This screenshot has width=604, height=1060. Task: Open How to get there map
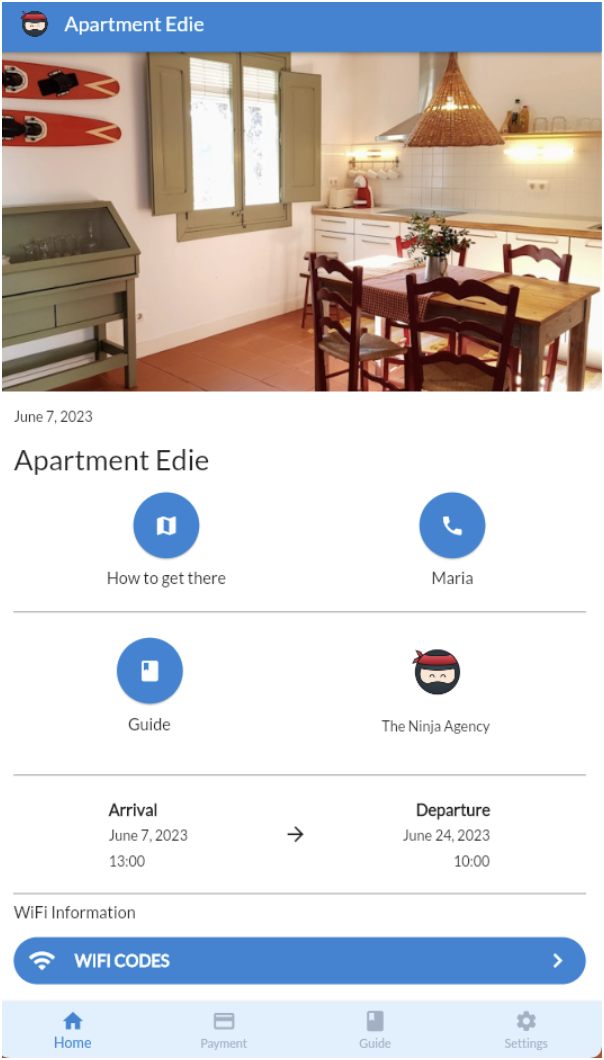click(x=166, y=526)
